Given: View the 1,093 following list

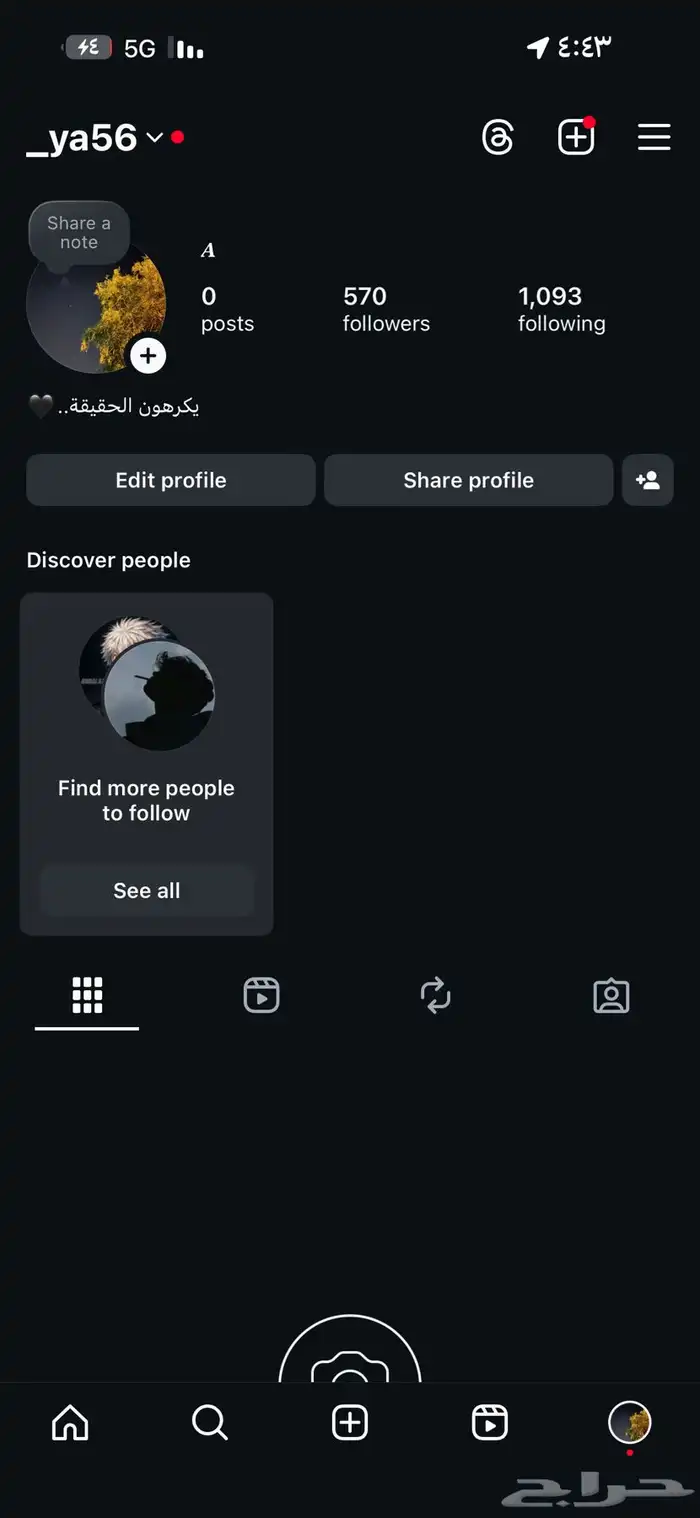Looking at the screenshot, I should coord(561,309).
